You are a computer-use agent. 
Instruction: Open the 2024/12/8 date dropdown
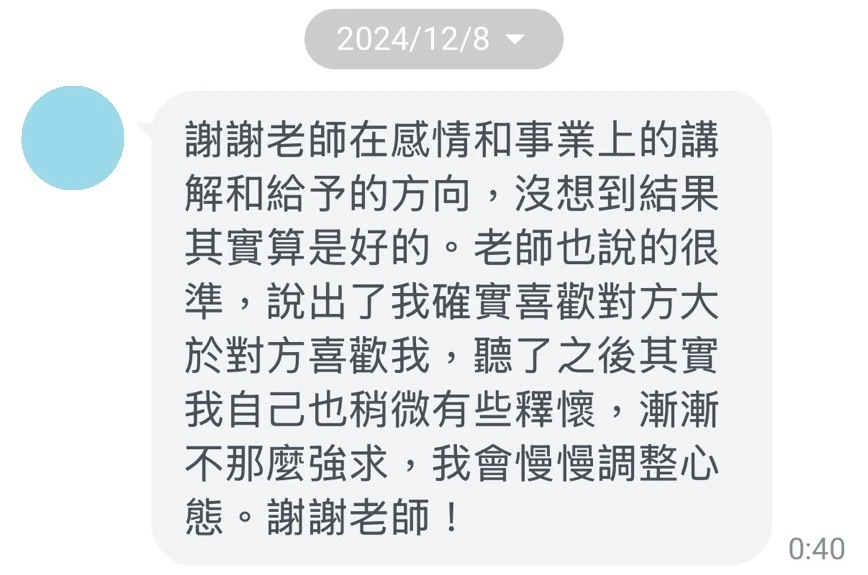point(433,39)
